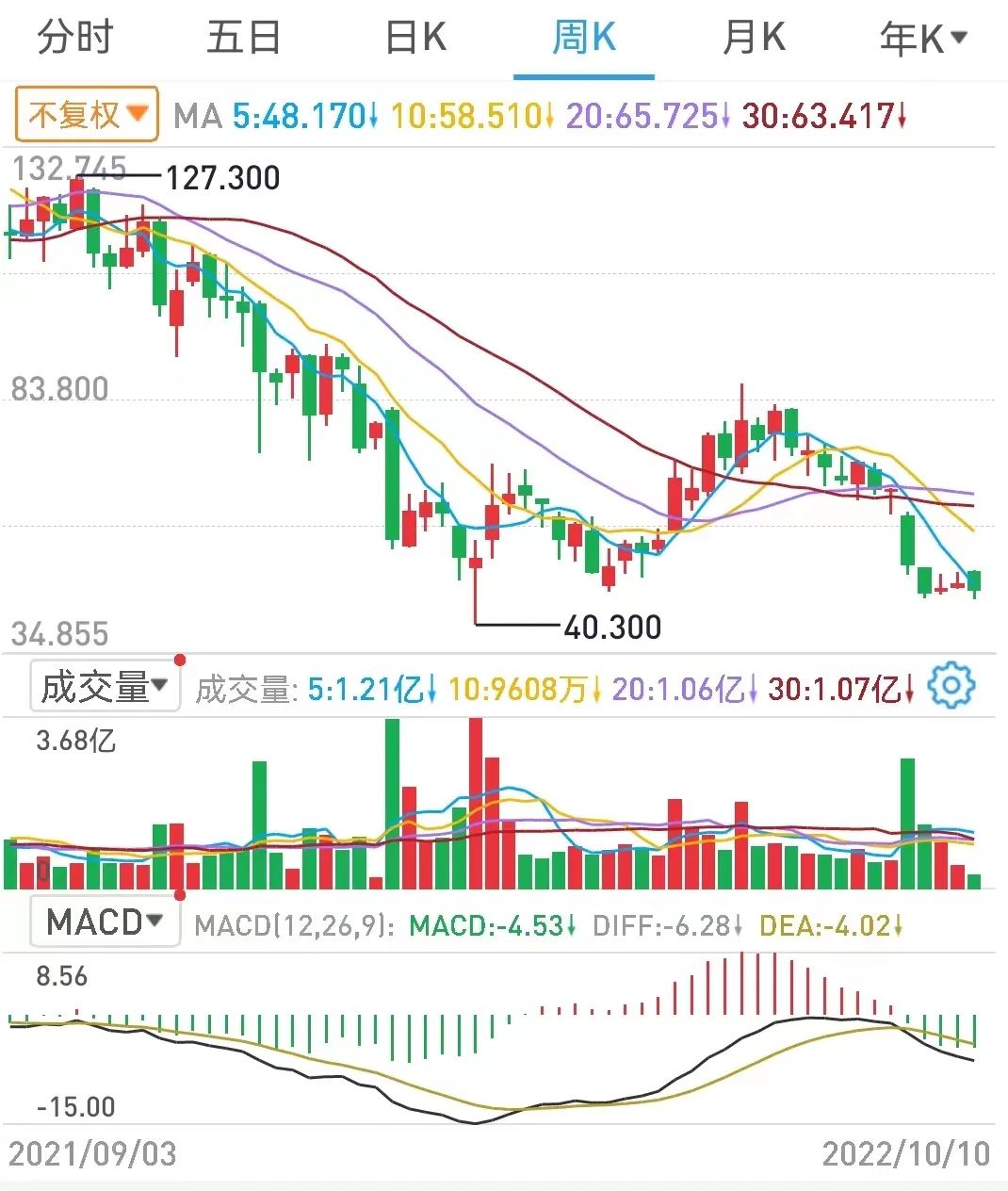Screen dimensions: 1008x1191
Task: Change the 成交量 indicator dropdown
Action: click(x=105, y=686)
